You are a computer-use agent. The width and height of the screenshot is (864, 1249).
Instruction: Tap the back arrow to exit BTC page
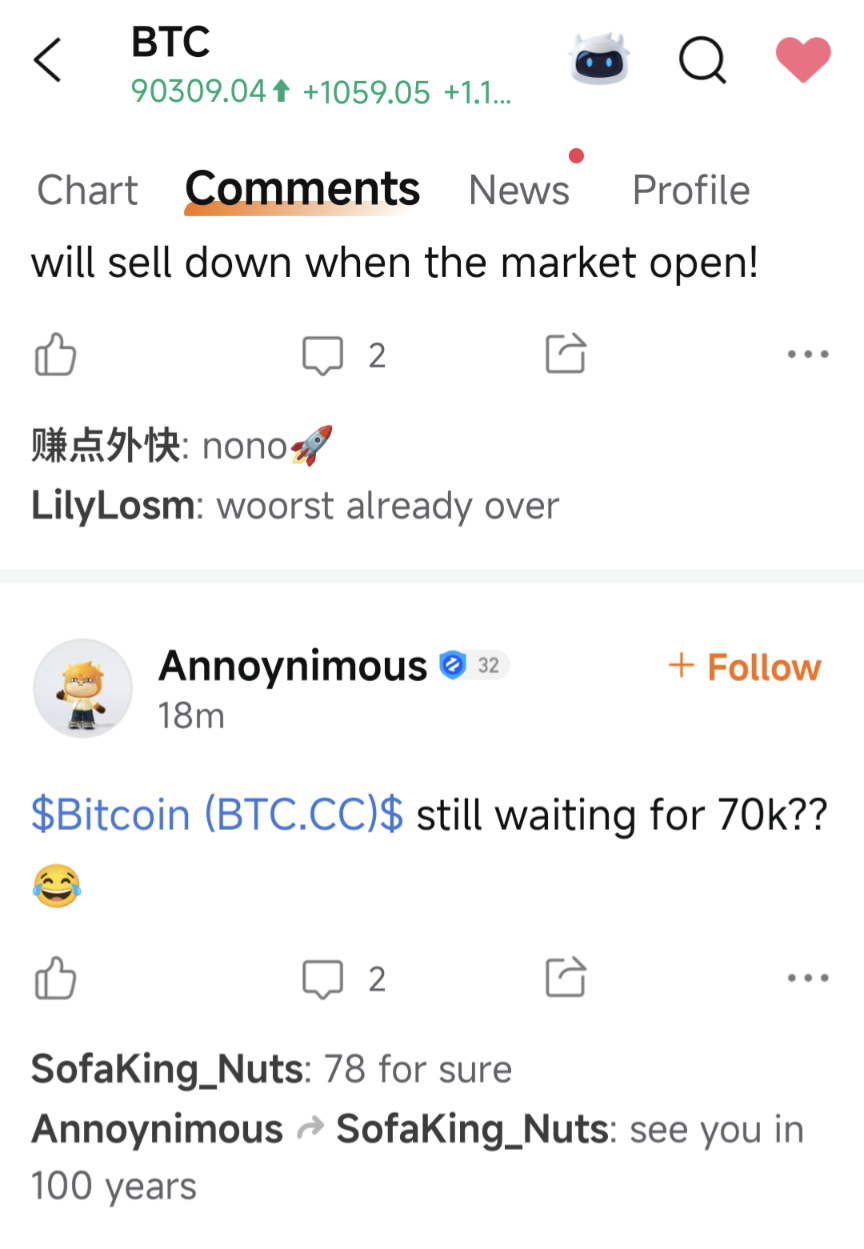[47, 60]
